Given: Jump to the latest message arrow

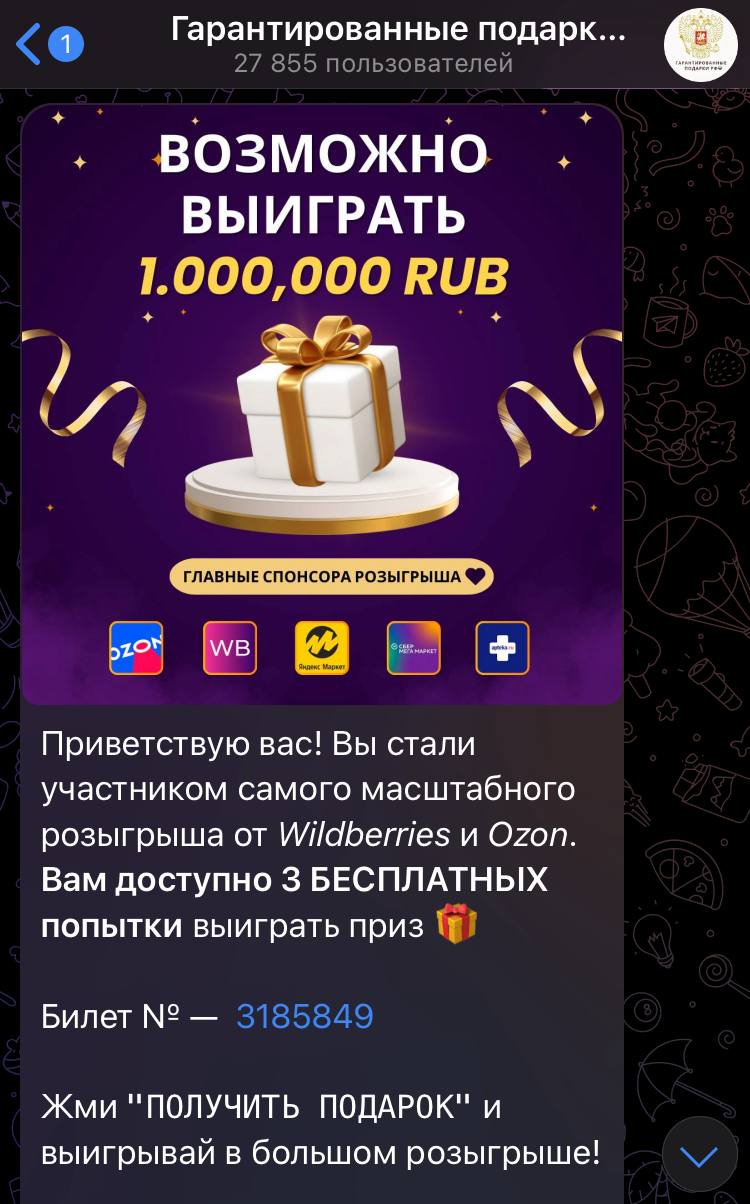Looking at the screenshot, I should tap(699, 1156).
